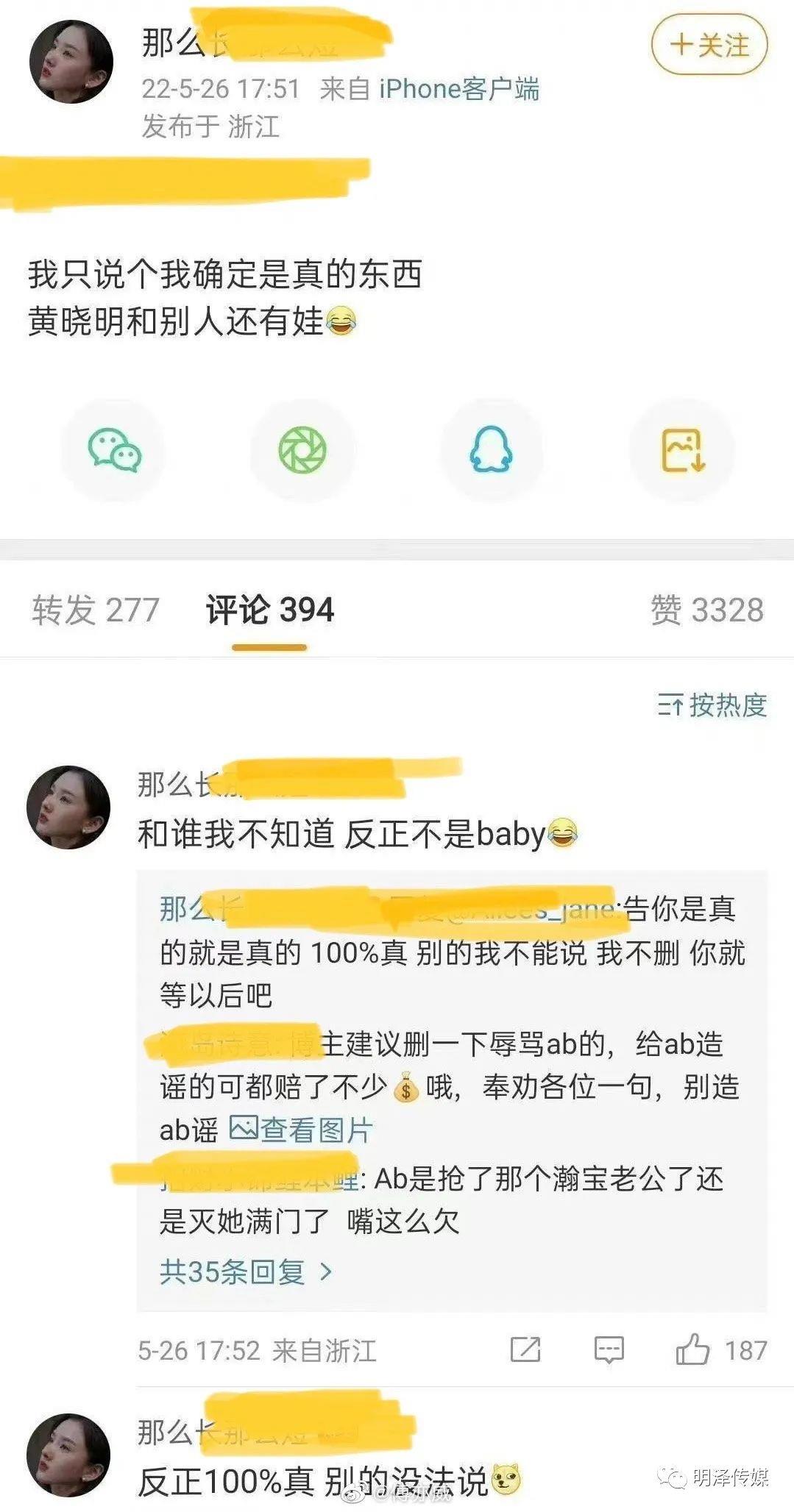View the 赞 3328 likes tab
Viewport: 794px width, 1512px height.
click(x=706, y=610)
